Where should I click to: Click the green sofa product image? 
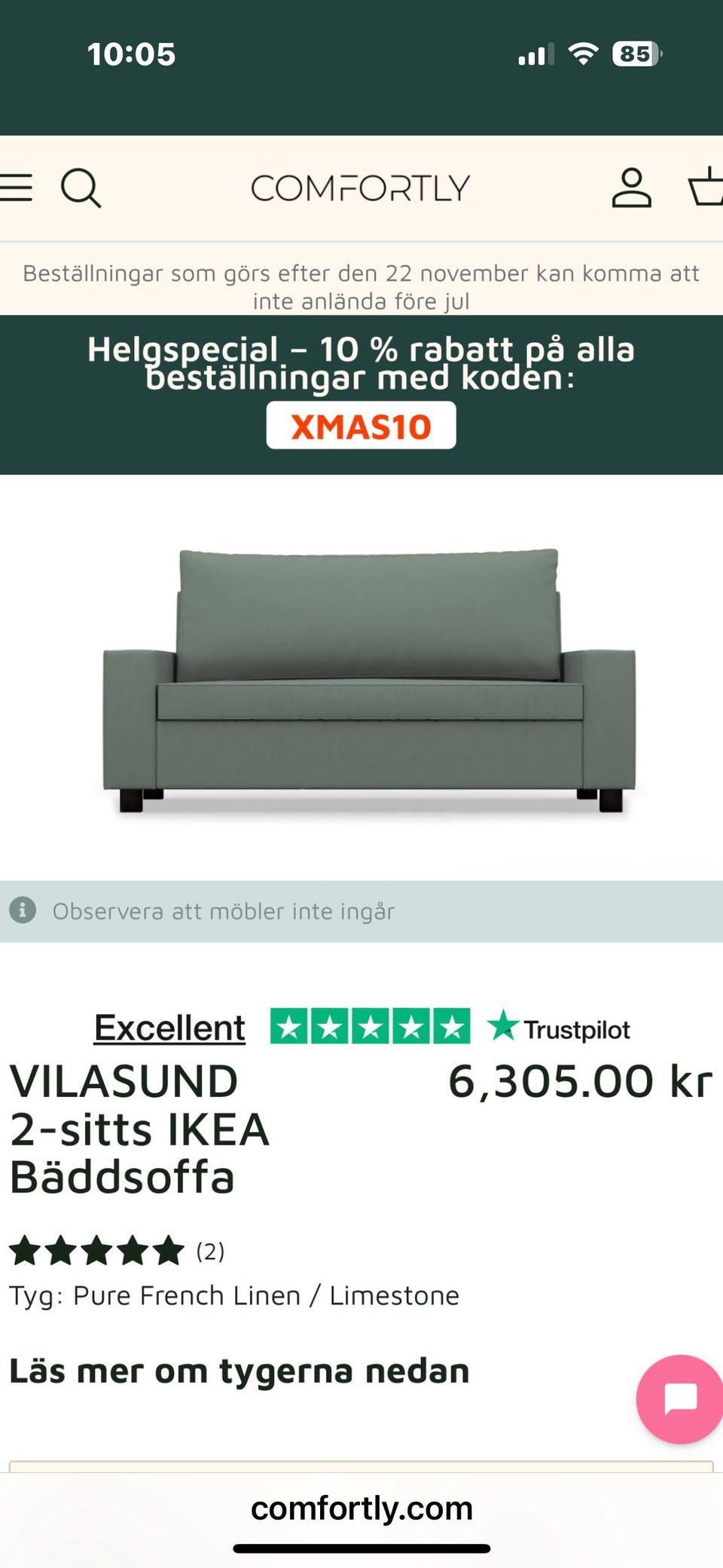[x=361, y=678]
